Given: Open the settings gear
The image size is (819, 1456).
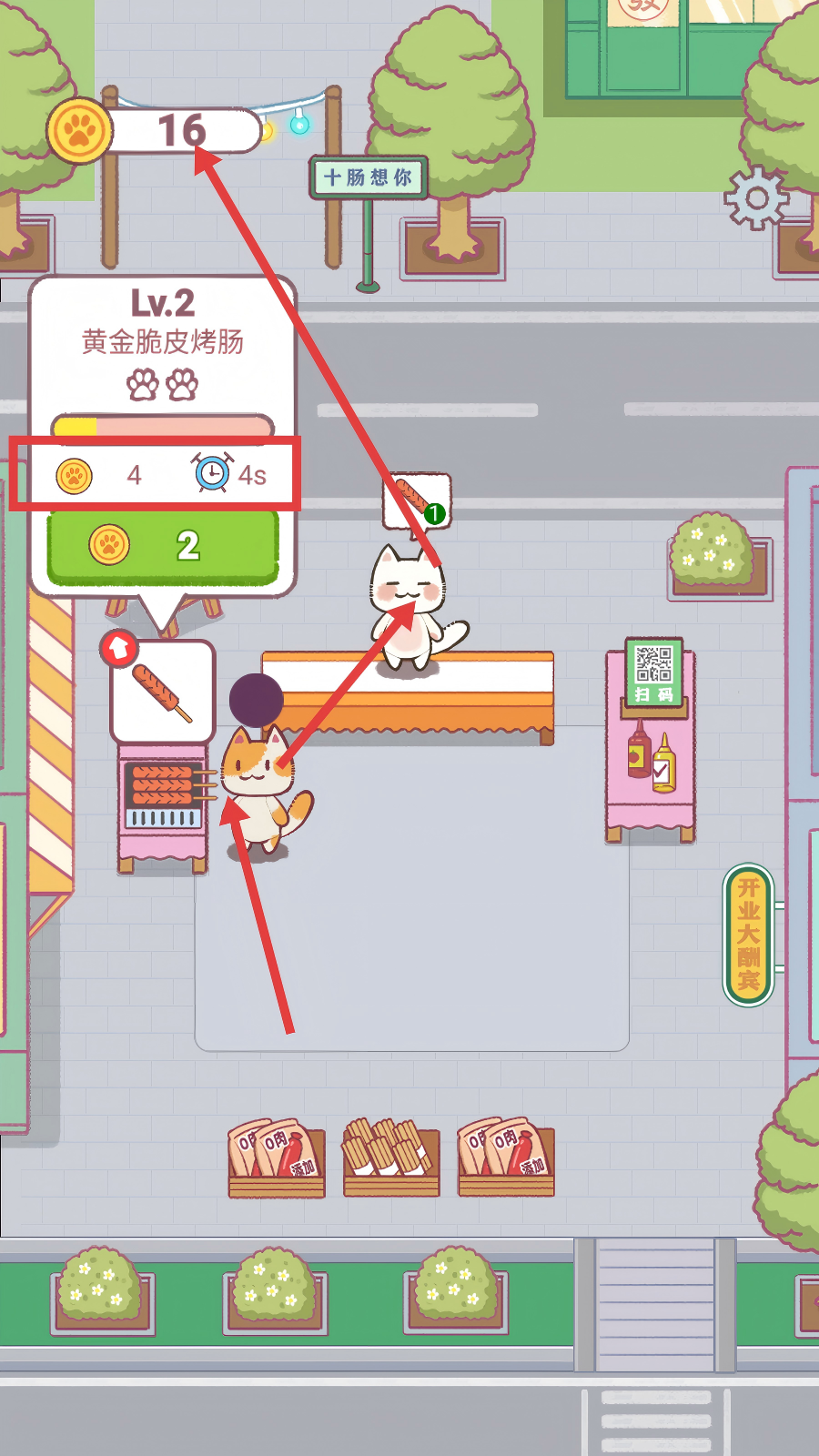Looking at the screenshot, I should pos(755,197).
